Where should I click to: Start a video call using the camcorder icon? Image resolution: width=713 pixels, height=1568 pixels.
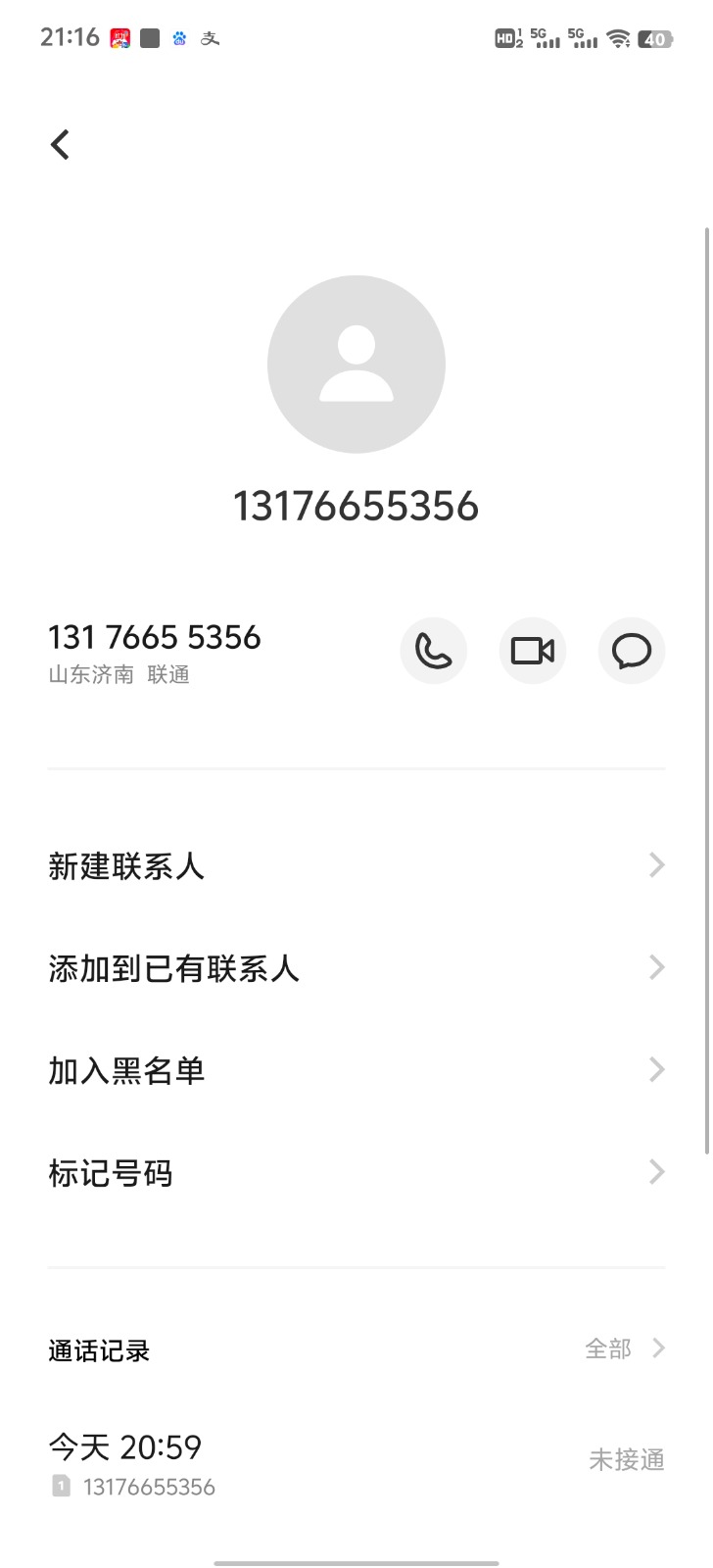coord(532,650)
